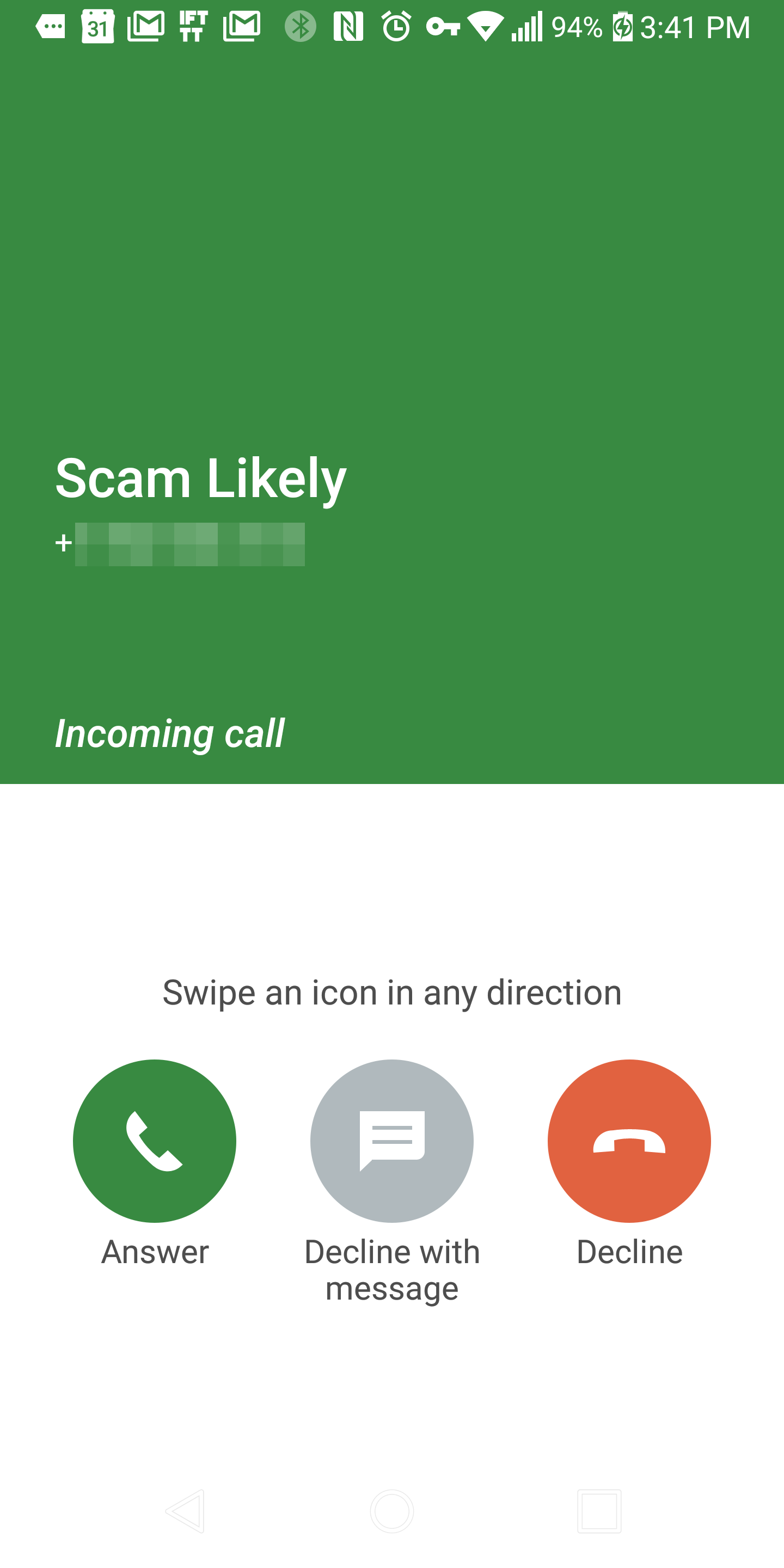This screenshot has height=1568, width=784.
Task: Select the calendar notification icon
Action: pos(96,26)
